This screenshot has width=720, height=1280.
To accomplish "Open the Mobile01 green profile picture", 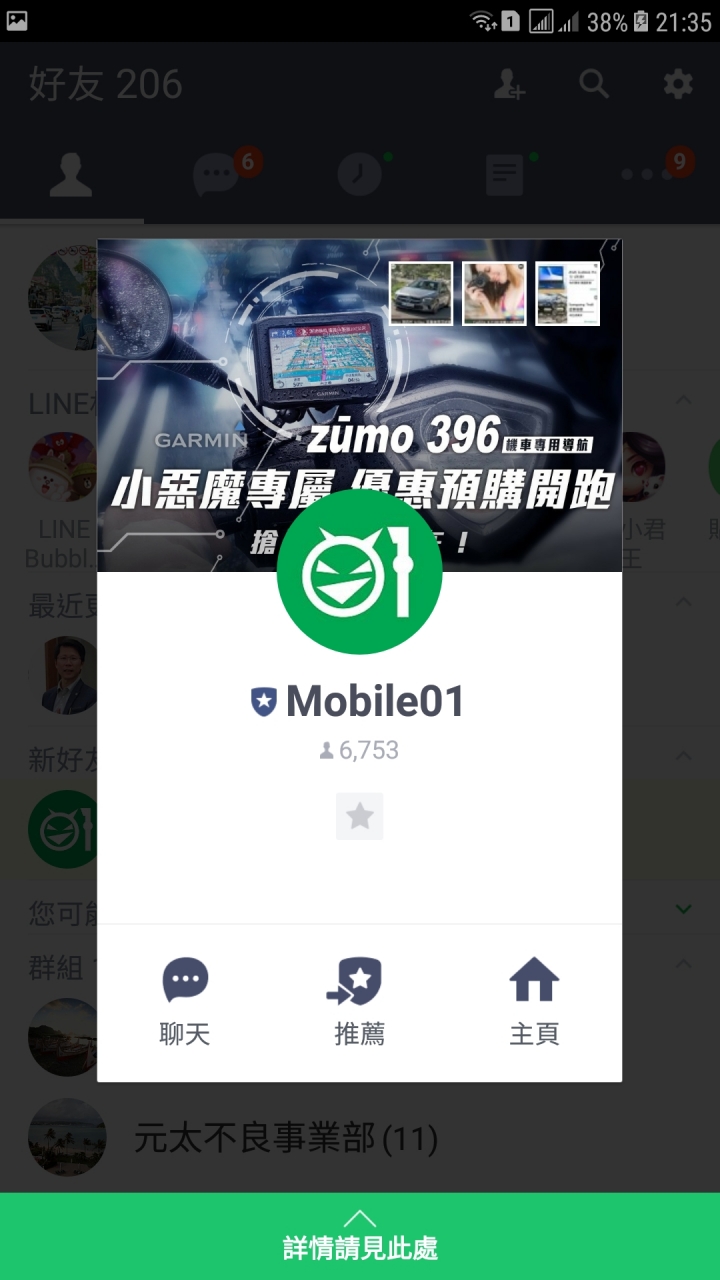I will 359,572.
